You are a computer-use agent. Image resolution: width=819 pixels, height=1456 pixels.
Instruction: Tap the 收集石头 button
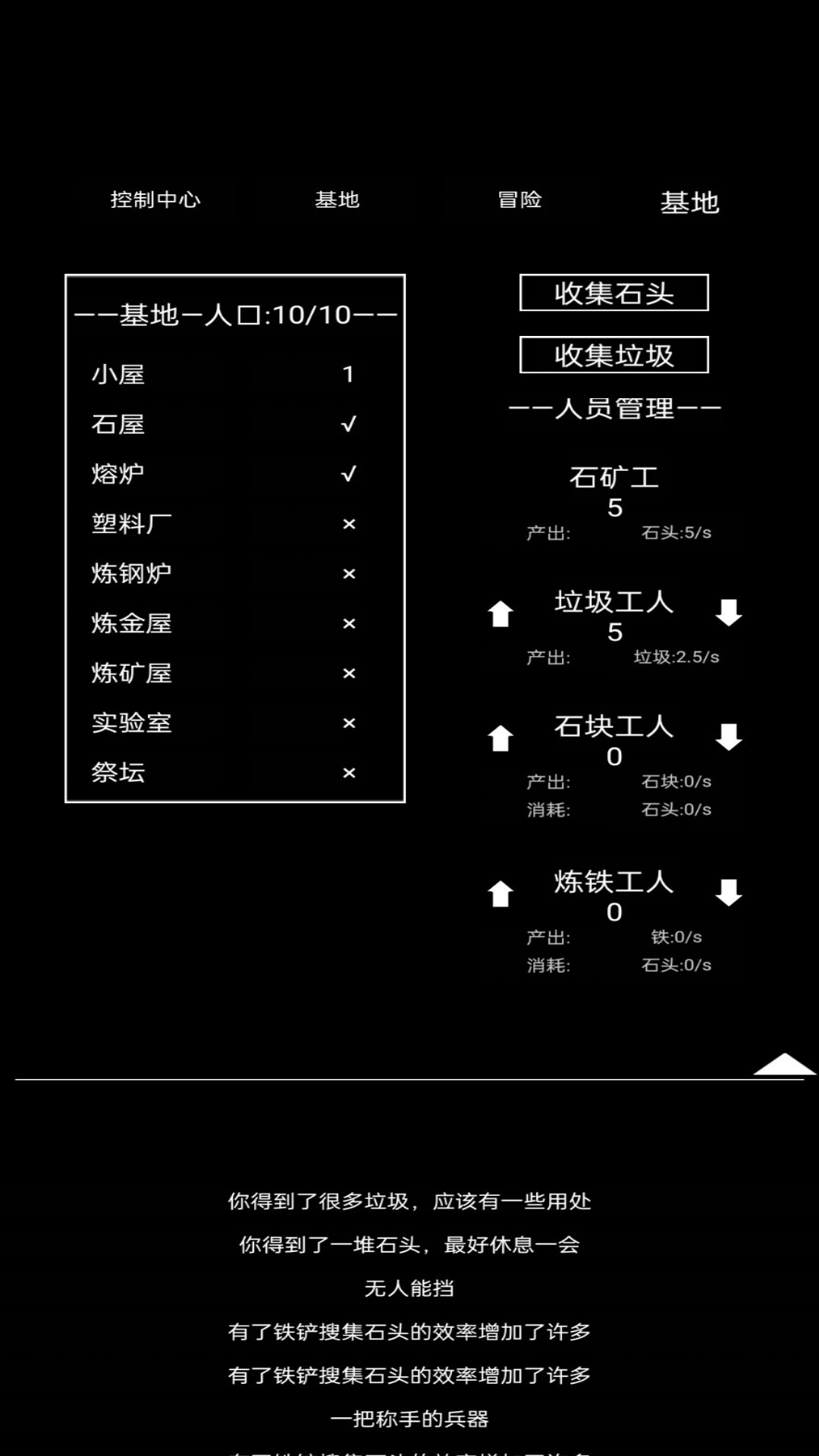613,293
